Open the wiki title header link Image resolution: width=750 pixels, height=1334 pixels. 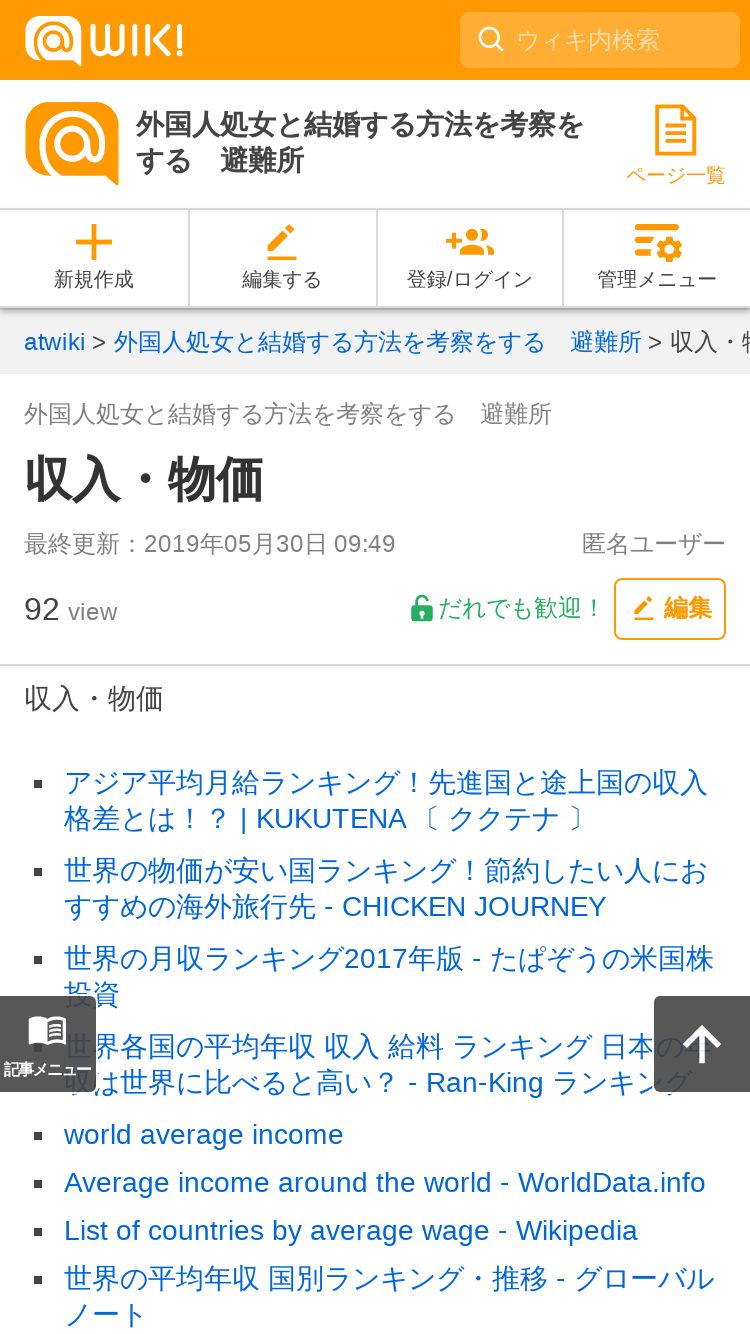(360, 142)
